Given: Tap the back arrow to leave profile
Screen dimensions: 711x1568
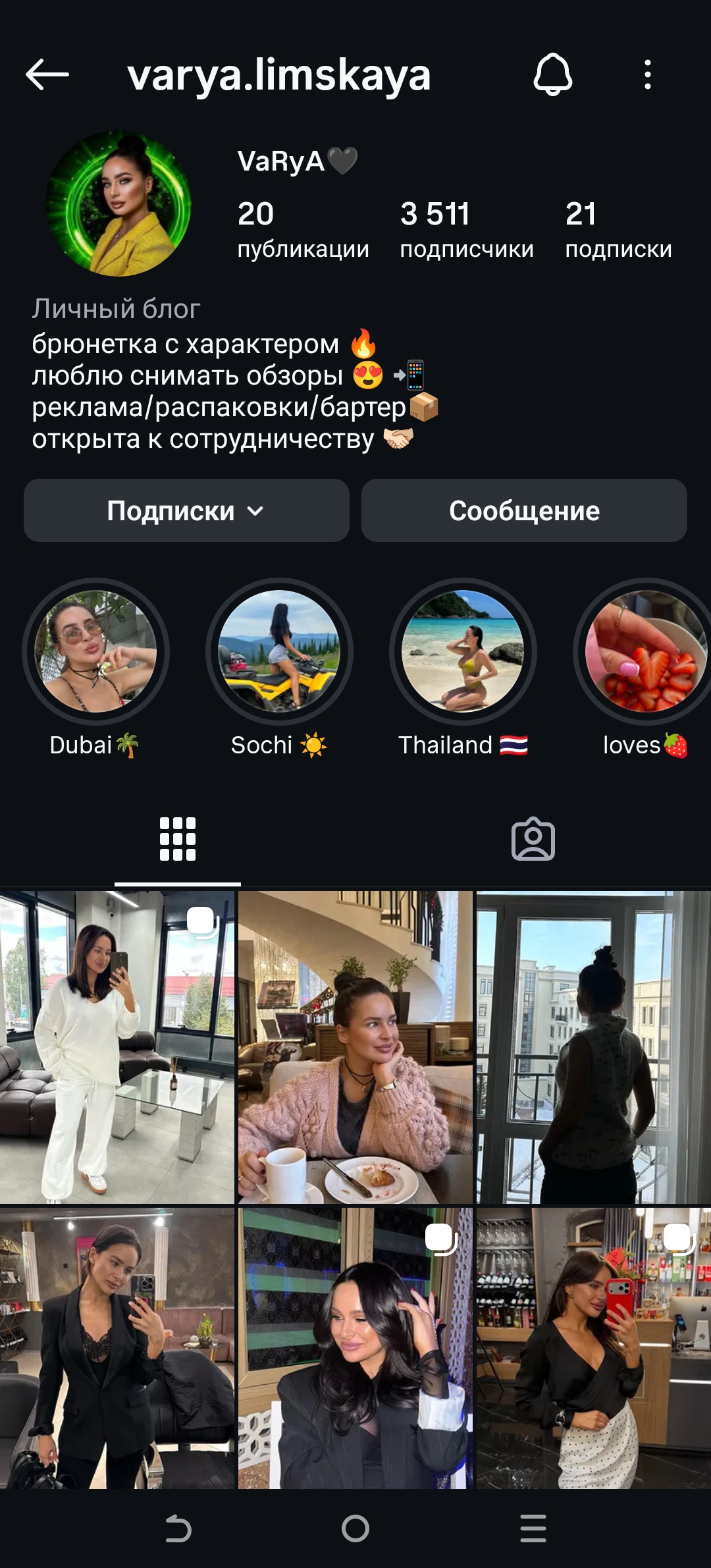Looking at the screenshot, I should (45, 75).
